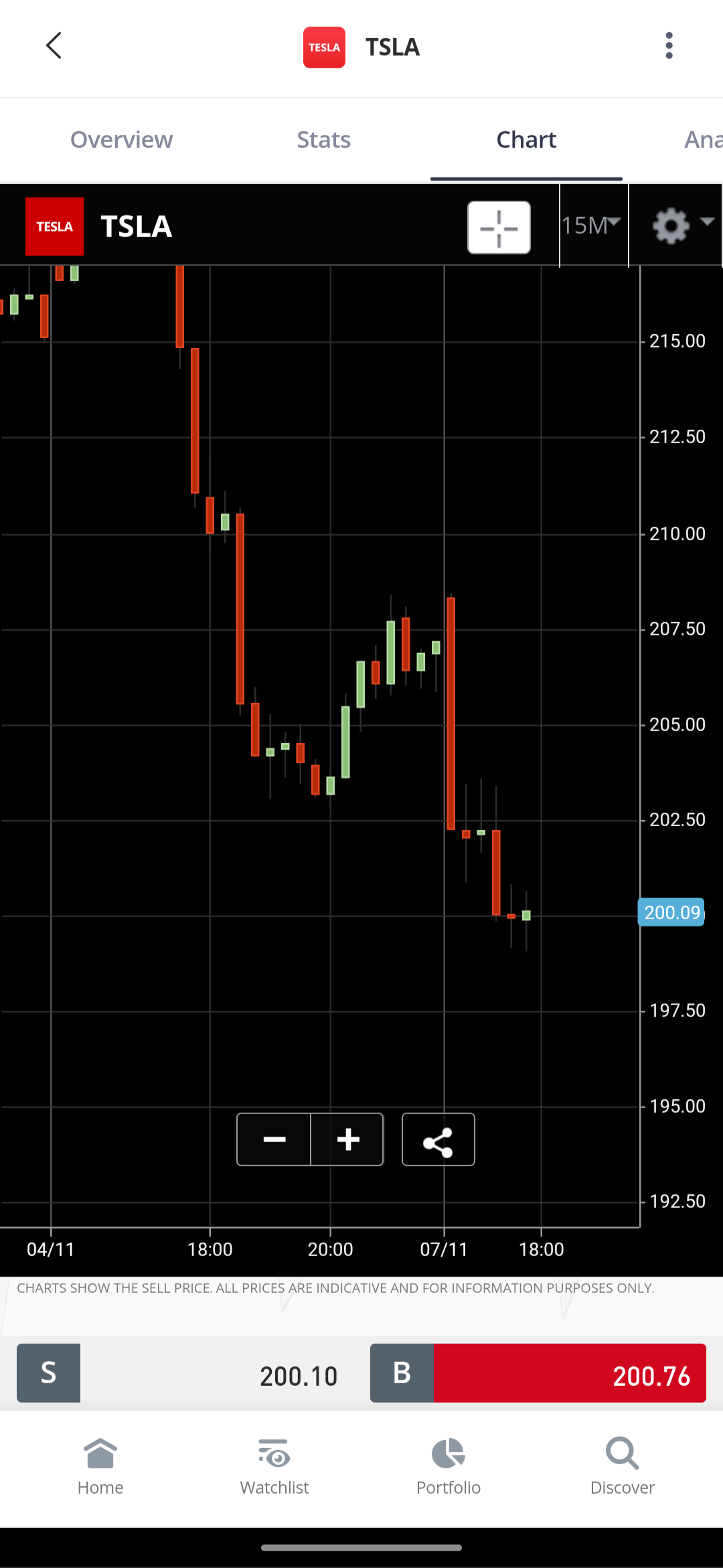Select the Chart tab
The width and height of the screenshot is (723, 1568).
click(x=526, y=140)
